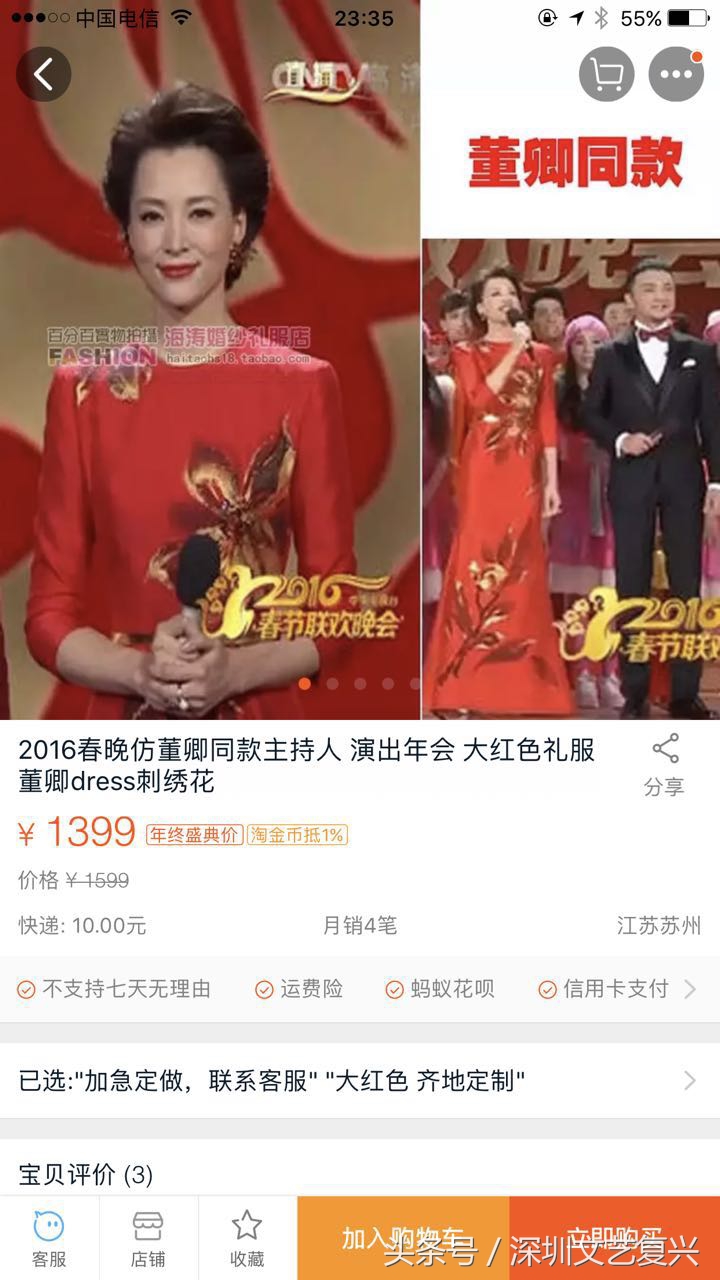
Task: Tap the back arrow to return
Action: point(42,74)
